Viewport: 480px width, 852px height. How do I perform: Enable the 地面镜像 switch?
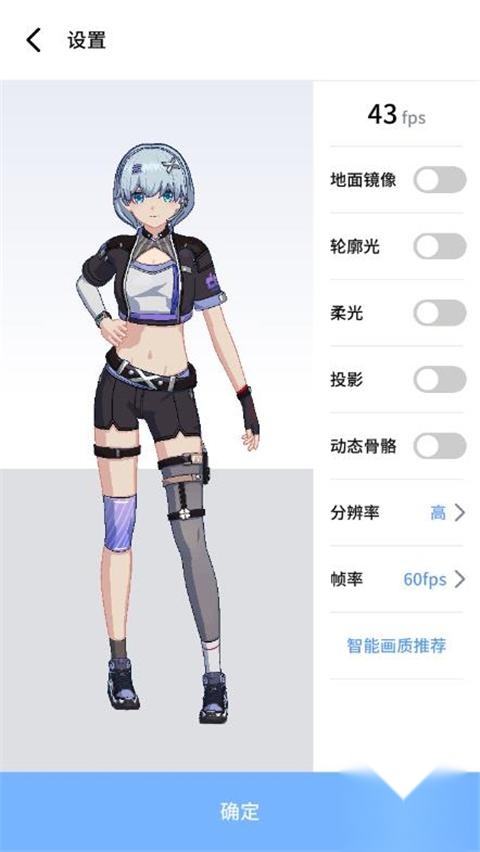(439, 180)
